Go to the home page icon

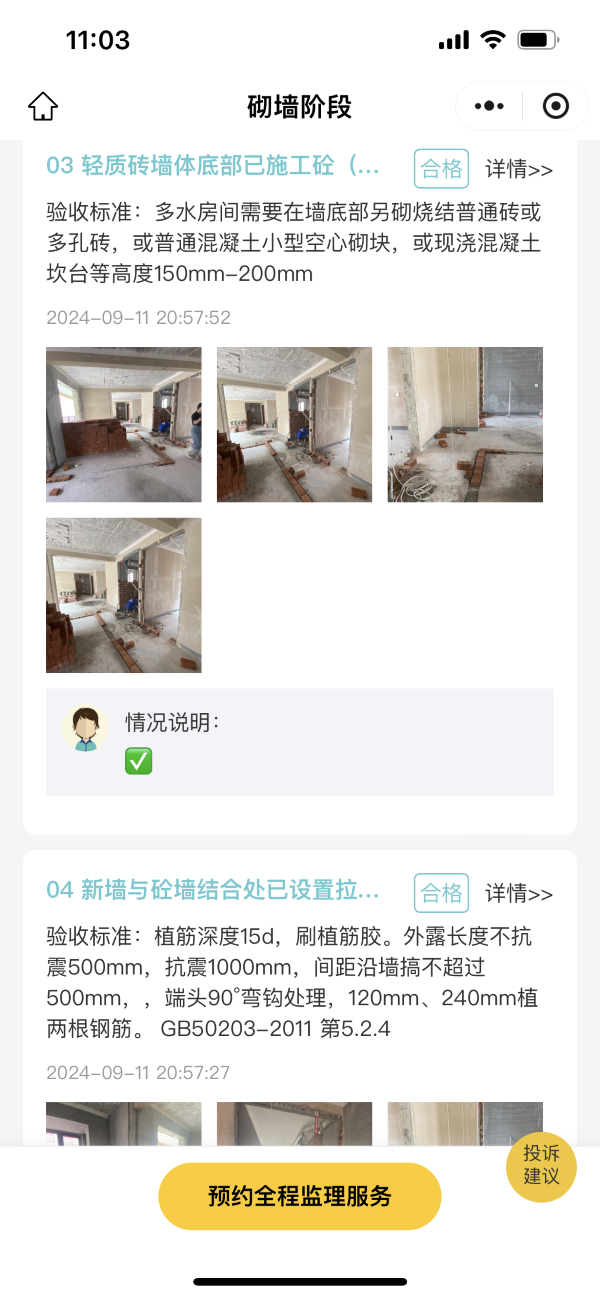point(43,106)
